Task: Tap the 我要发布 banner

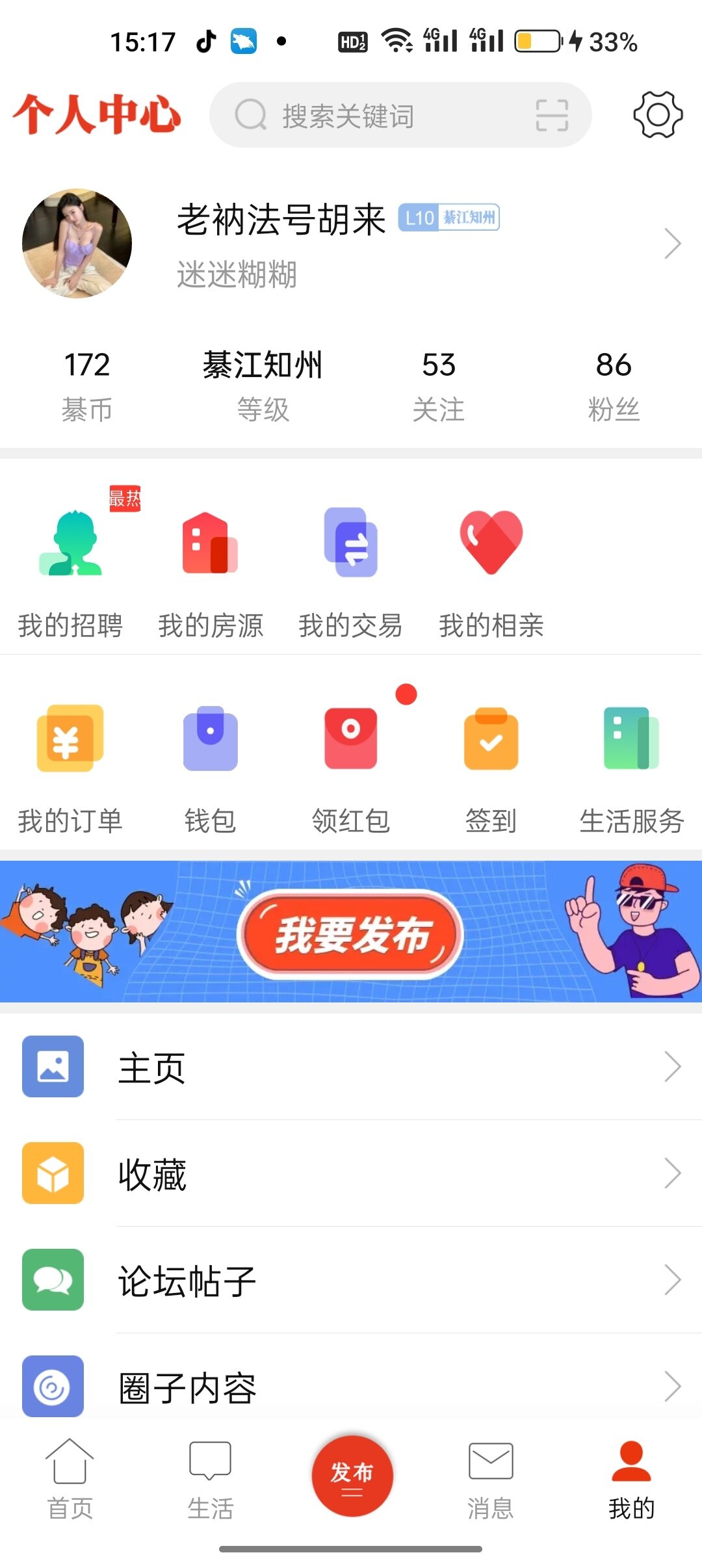Action: [351, 934]
